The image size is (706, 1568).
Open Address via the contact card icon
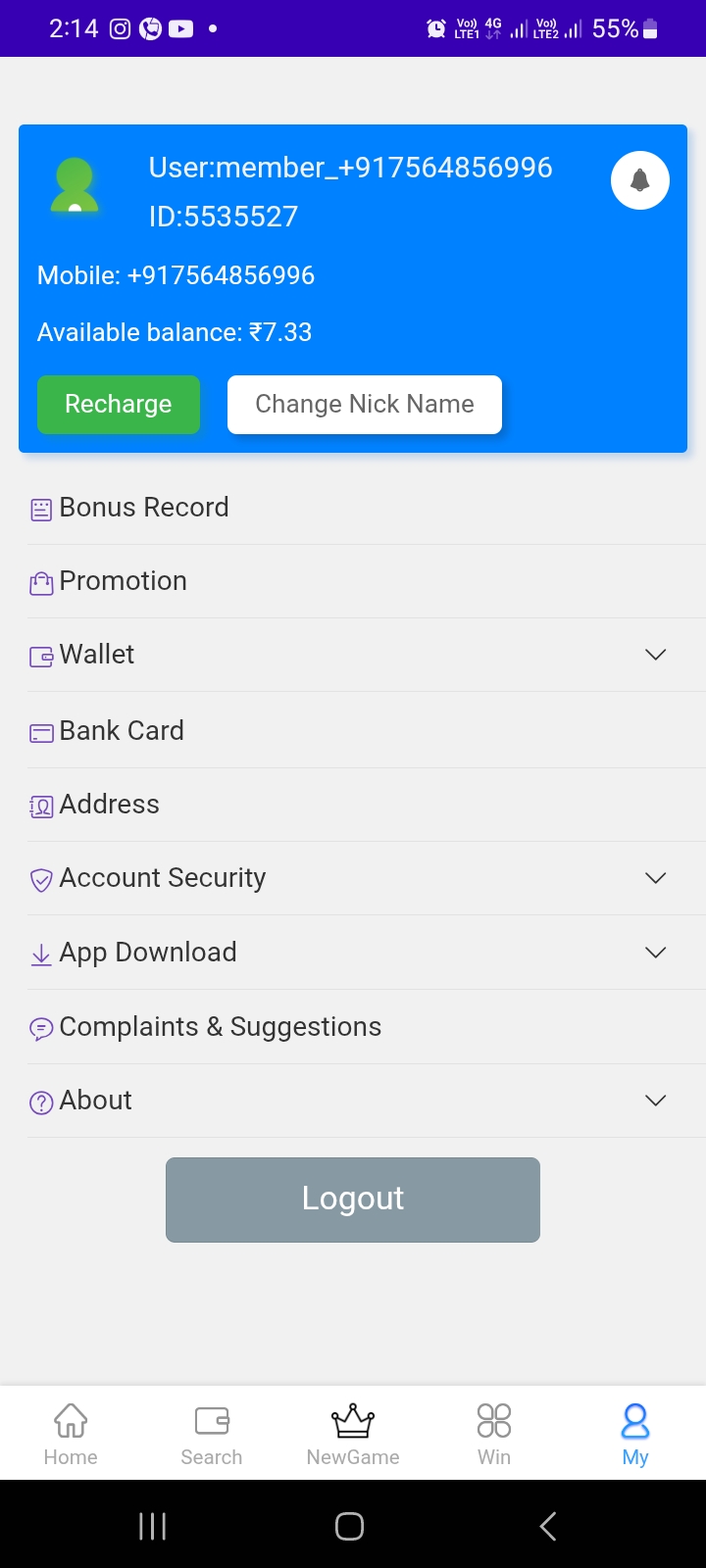coord(40,806)
